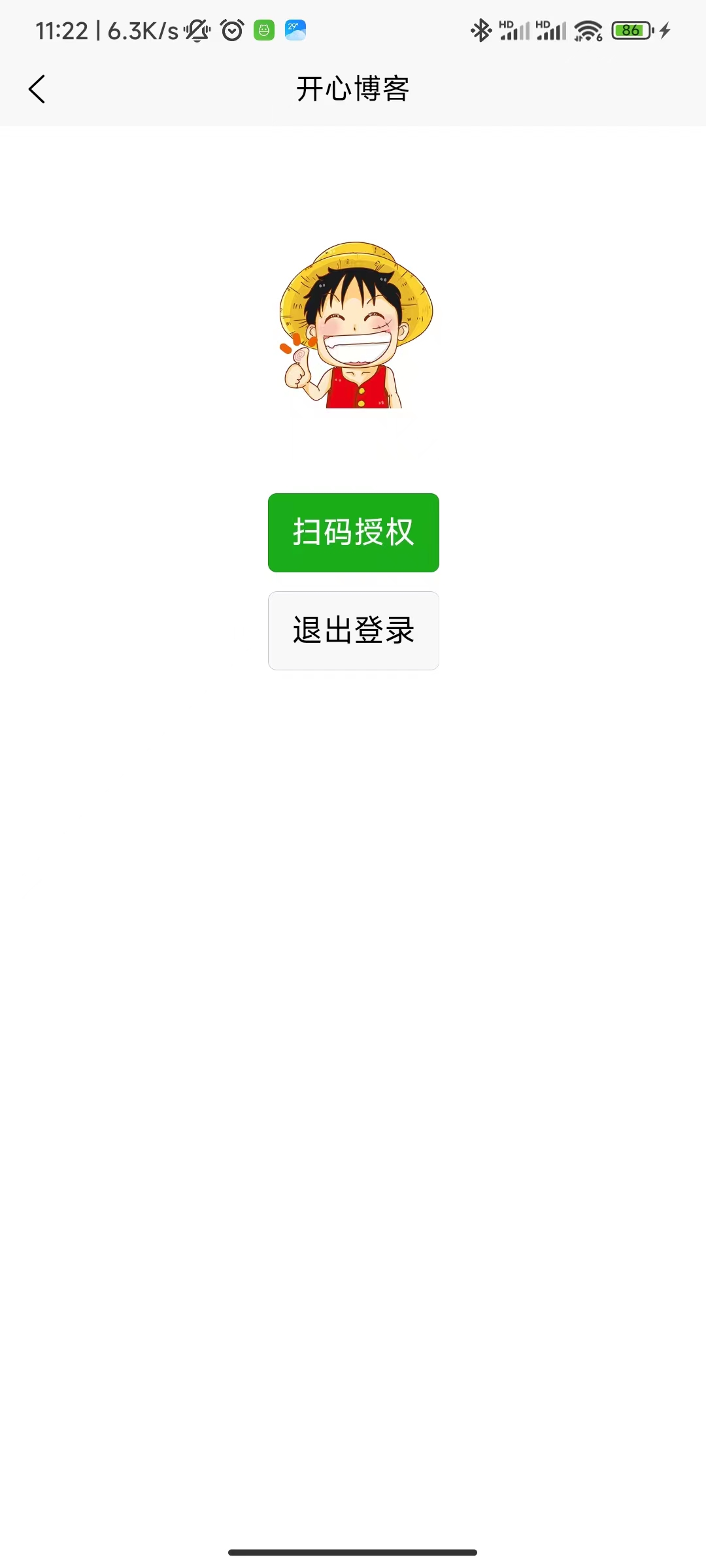Tap the second HD mobile signal indicator
706x1568 pixels.
[551, 29]
